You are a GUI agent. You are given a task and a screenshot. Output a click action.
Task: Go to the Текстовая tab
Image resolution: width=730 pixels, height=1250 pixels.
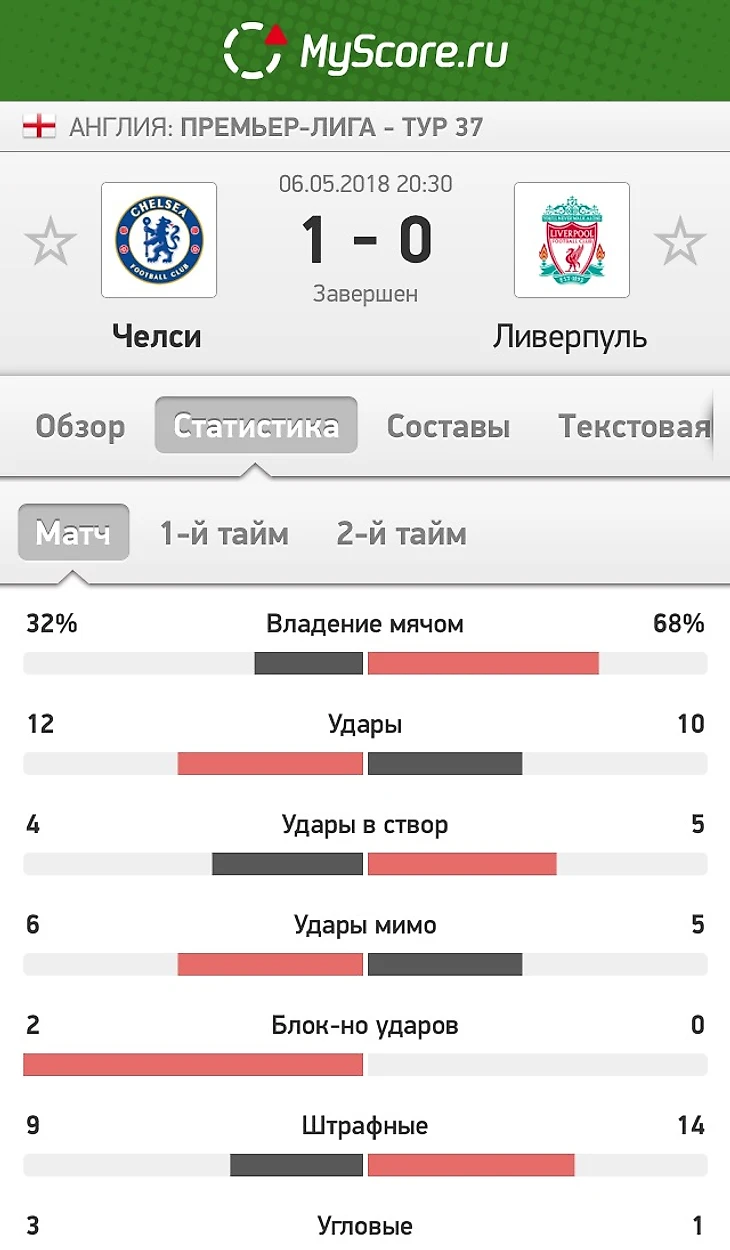(x=634, y=427)
